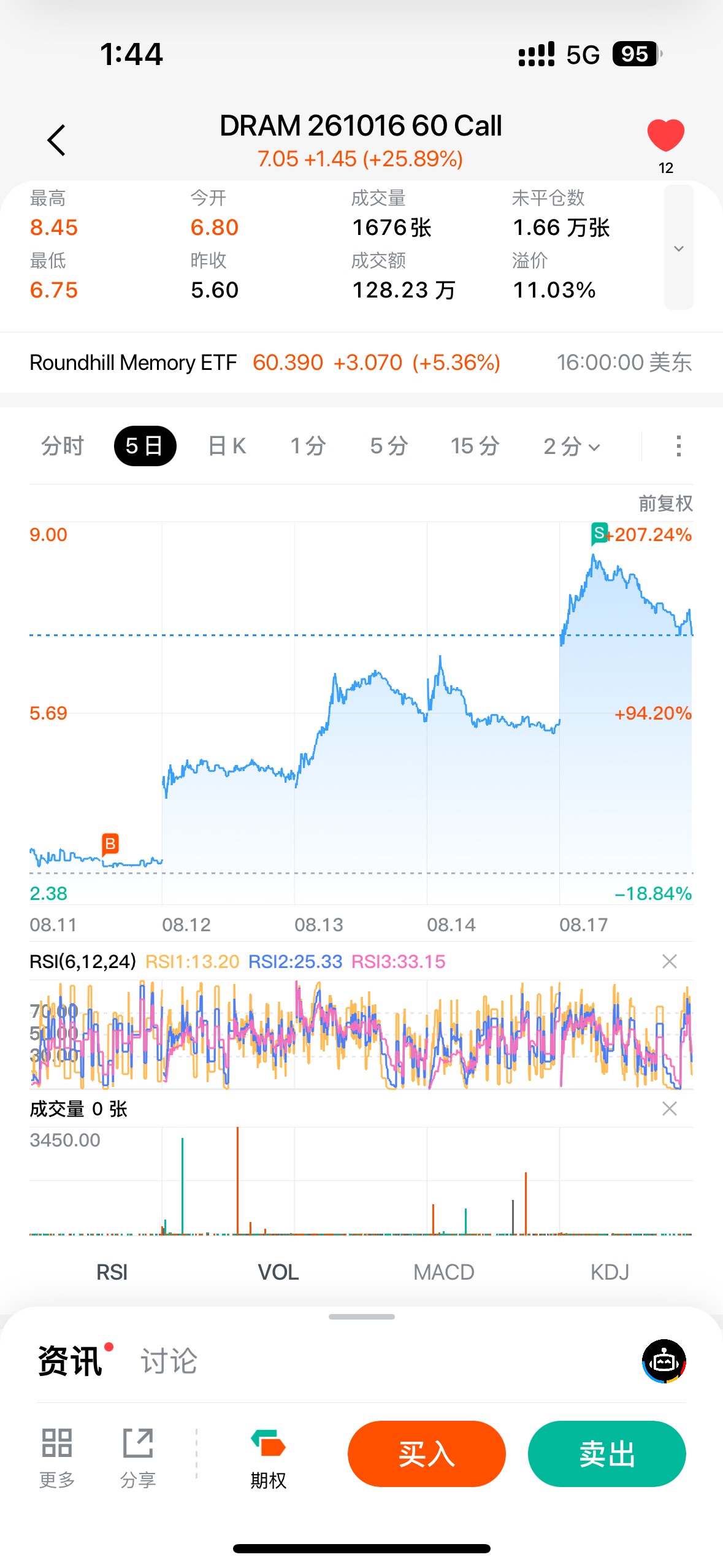Close the 成交量 volume panel

670,1109
